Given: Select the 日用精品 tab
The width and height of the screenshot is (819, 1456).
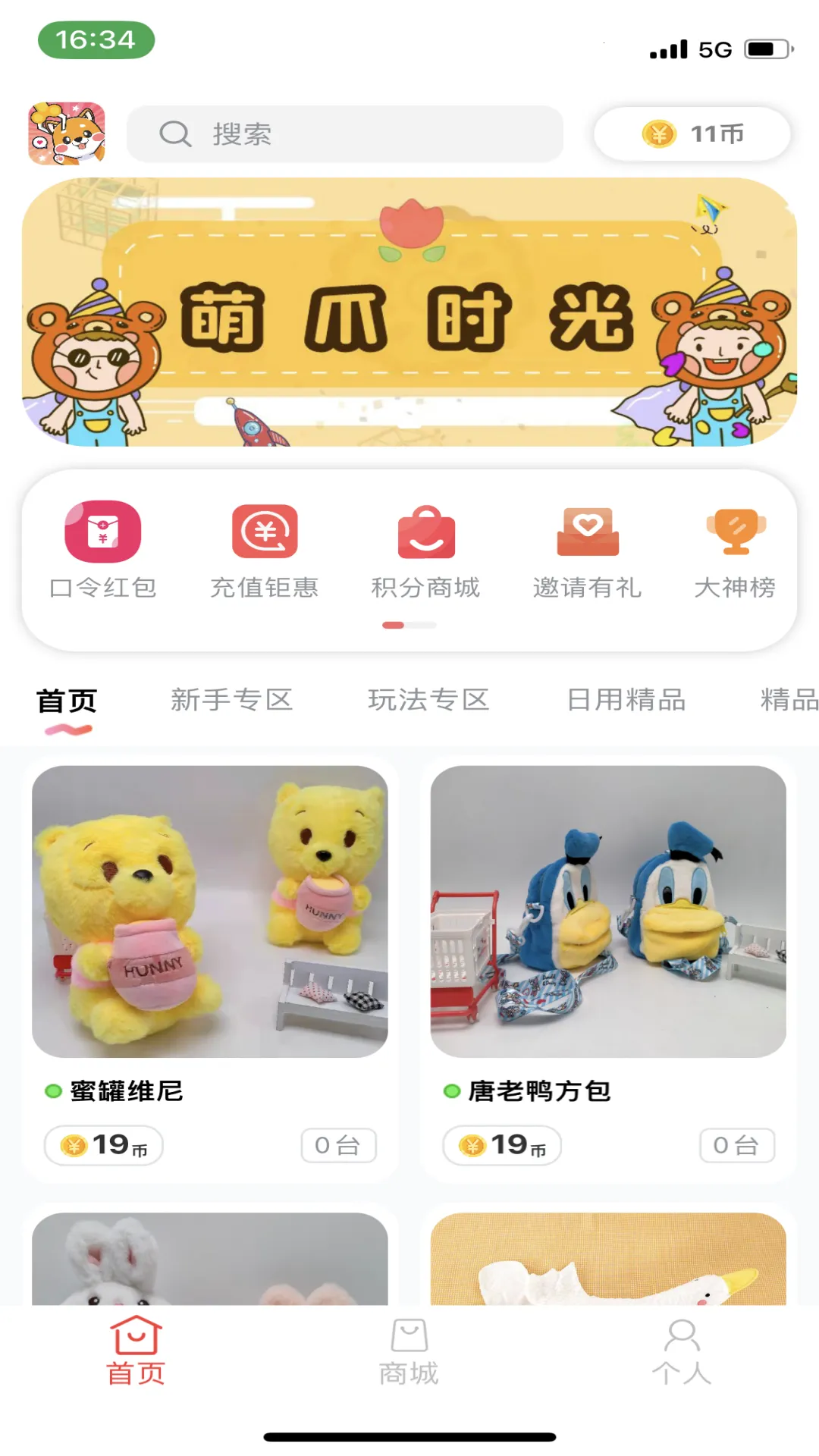Looking at the screenshot, I should [x=626, y=699].
